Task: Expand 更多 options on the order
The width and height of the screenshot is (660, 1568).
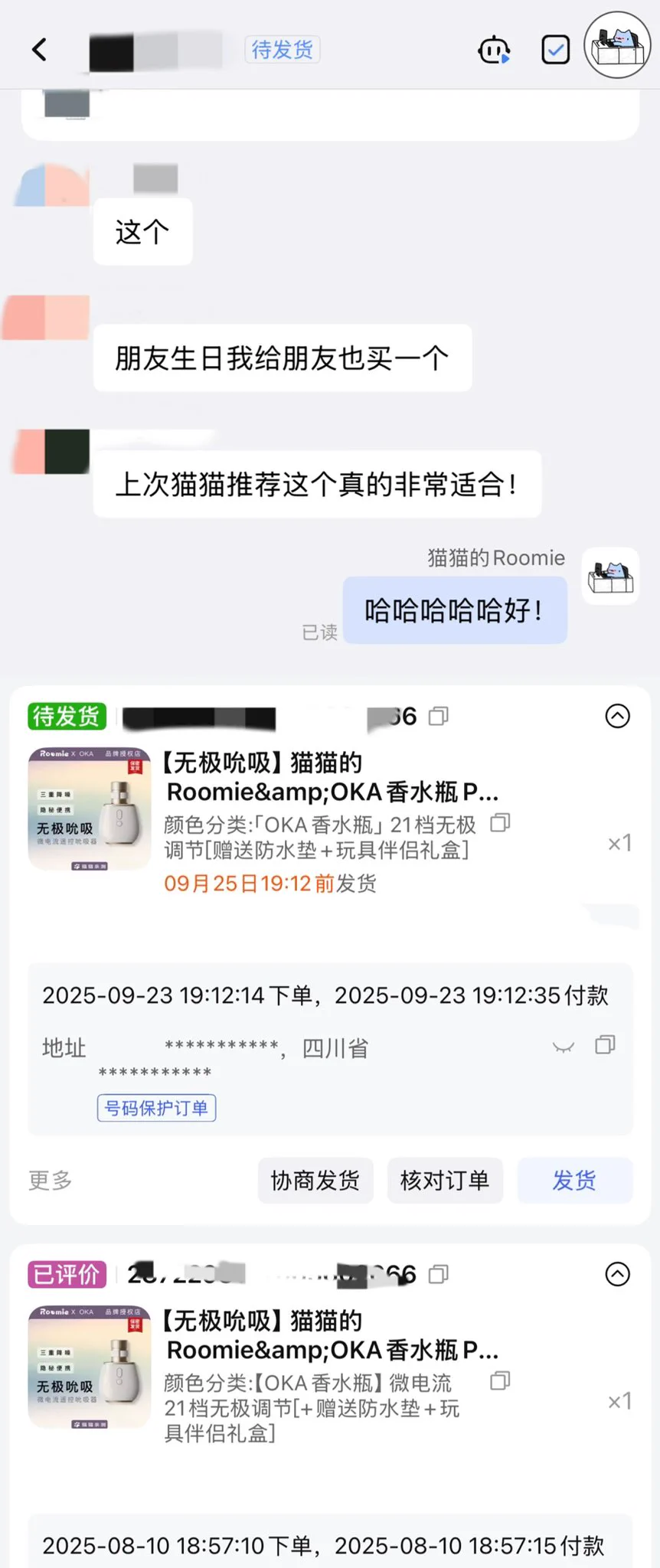Action: pos(48,1181)
